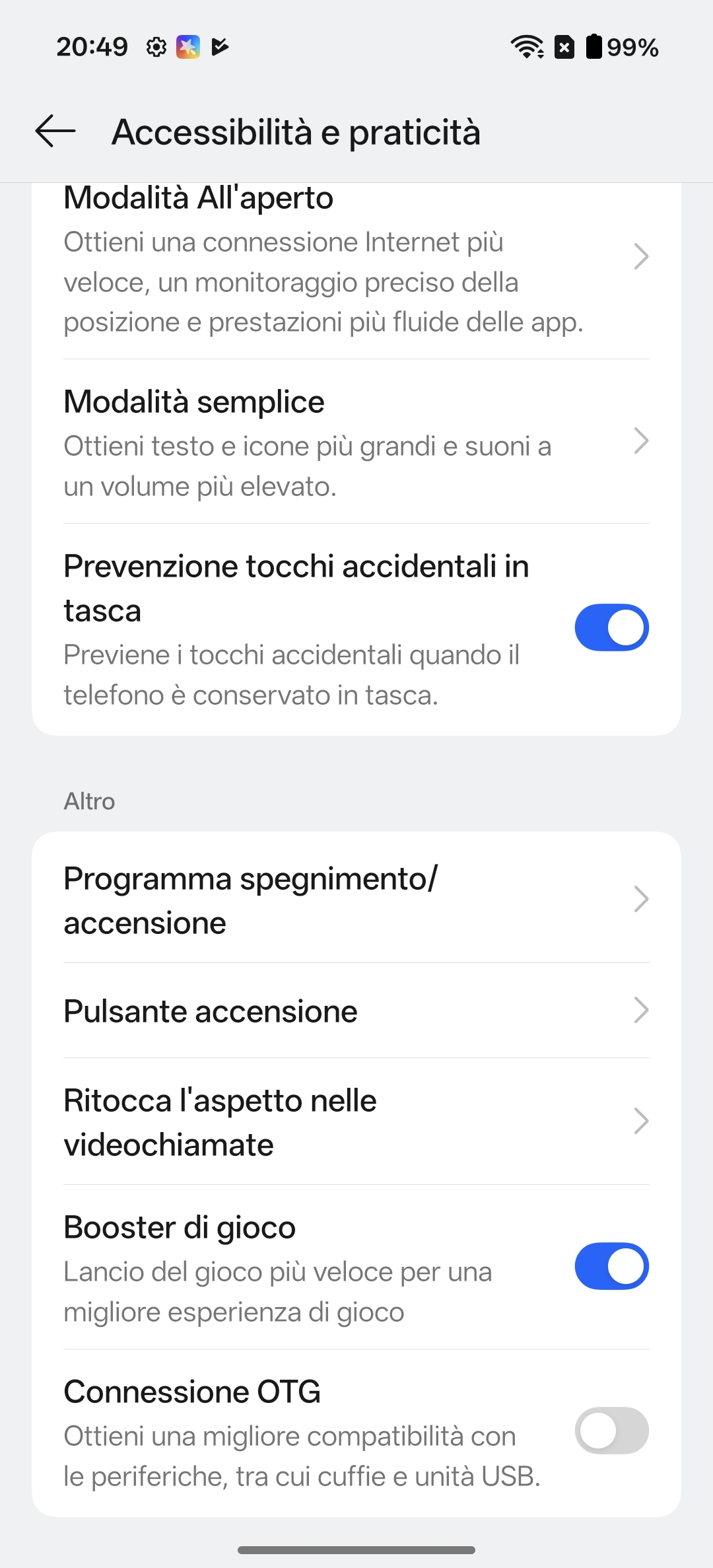Turn off Booster di gioco
This screenshot has height=1568, width=713.
[611, 1266]
